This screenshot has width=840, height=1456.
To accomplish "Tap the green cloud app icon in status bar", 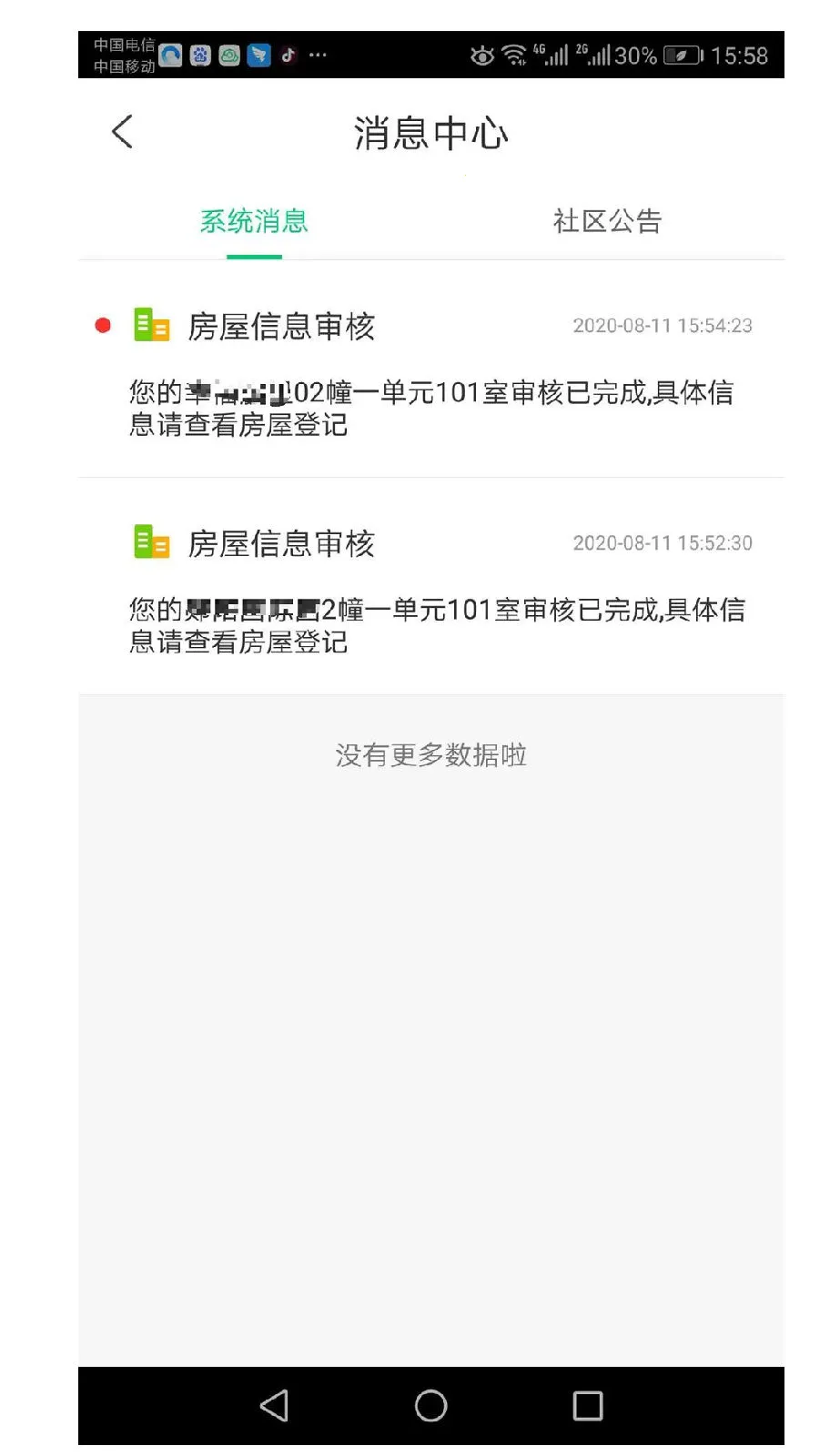I will click(x=228, y=56).
